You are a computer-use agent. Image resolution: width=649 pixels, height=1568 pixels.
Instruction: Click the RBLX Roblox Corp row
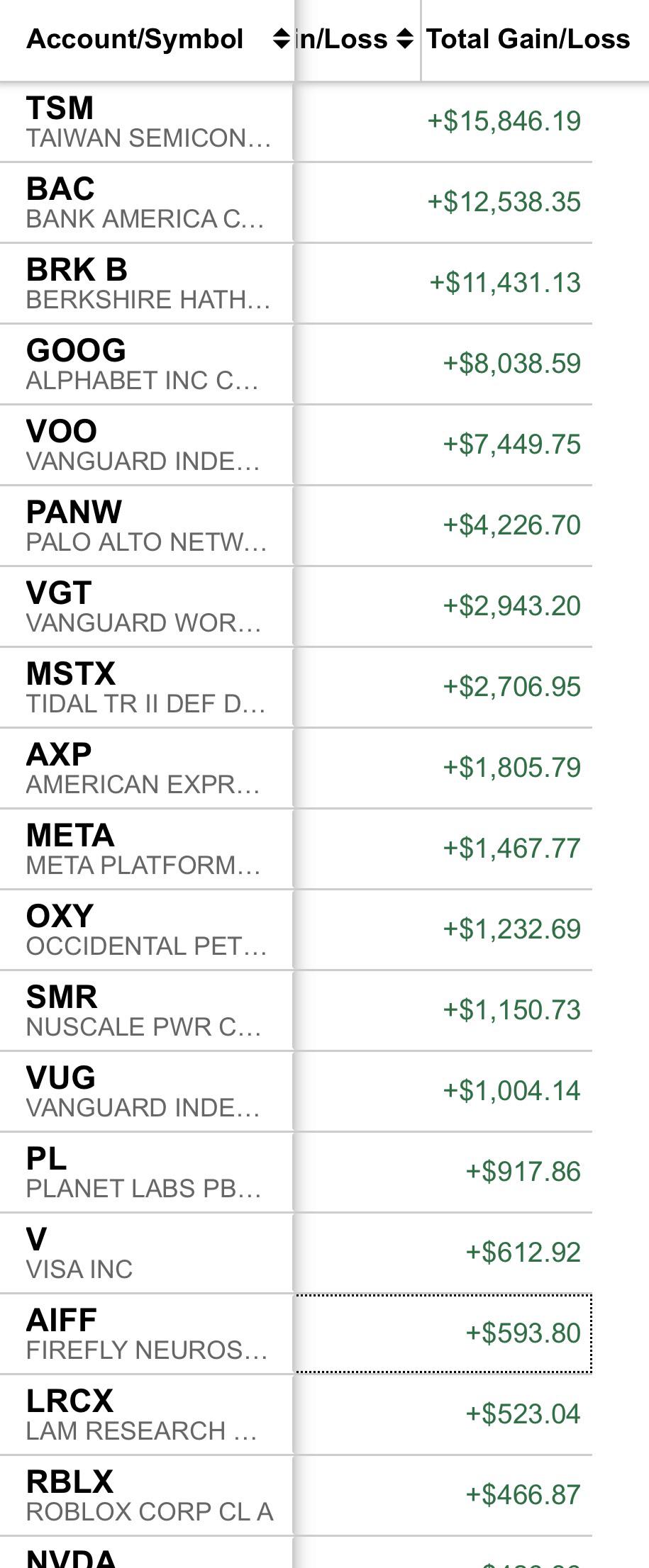click(x=142, y=1494)
